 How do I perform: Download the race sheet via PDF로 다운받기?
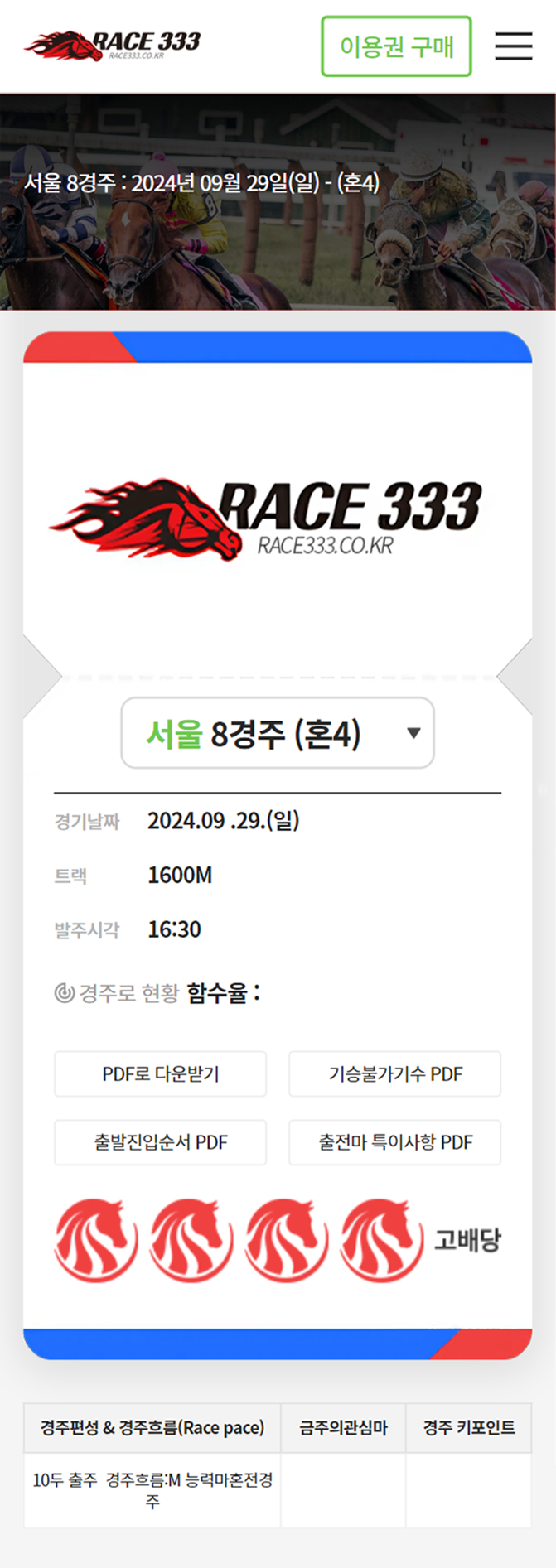(x=161, y=1073)
